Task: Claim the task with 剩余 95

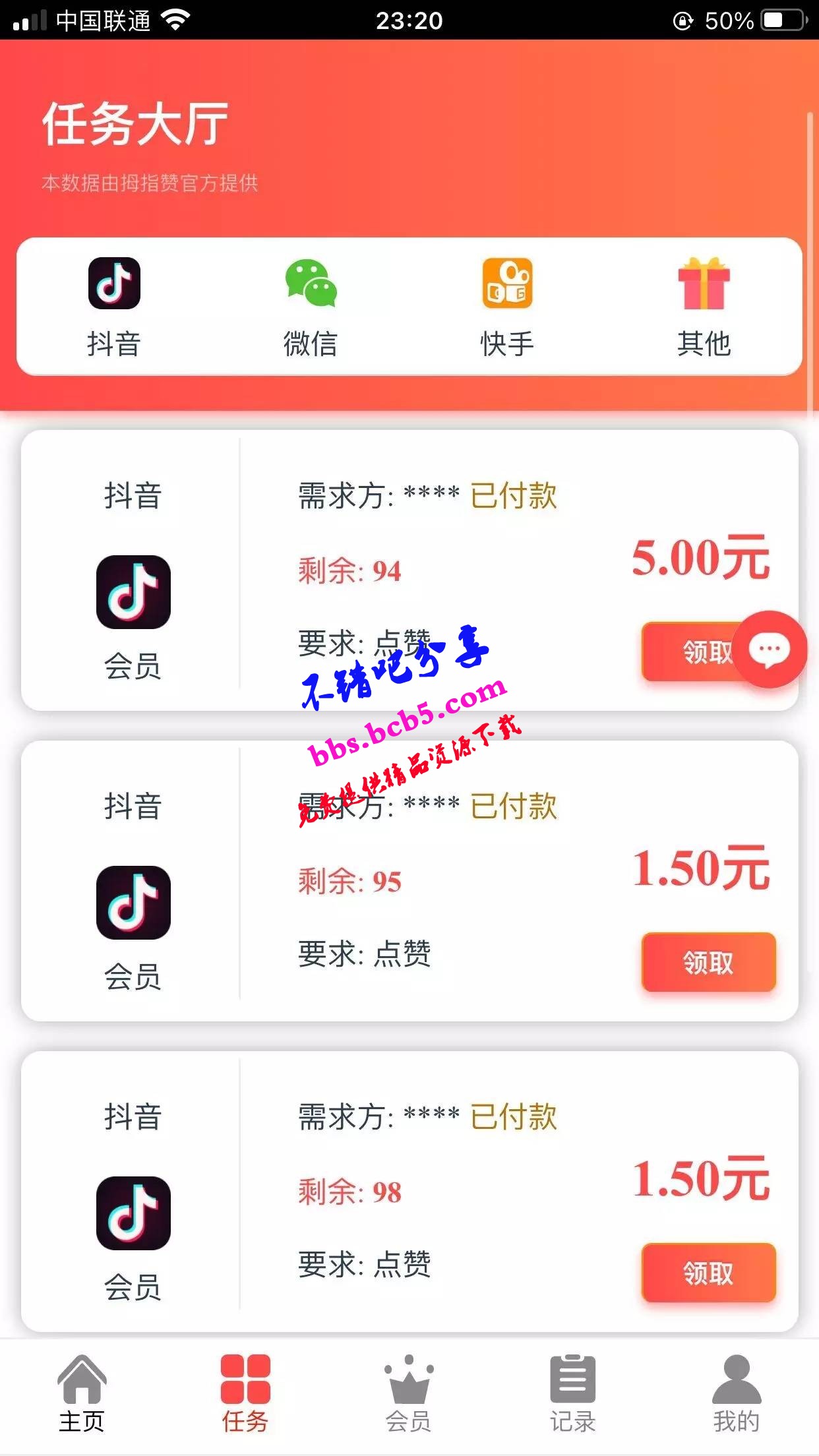Action: pyautogui.click(x=708, y=962)
